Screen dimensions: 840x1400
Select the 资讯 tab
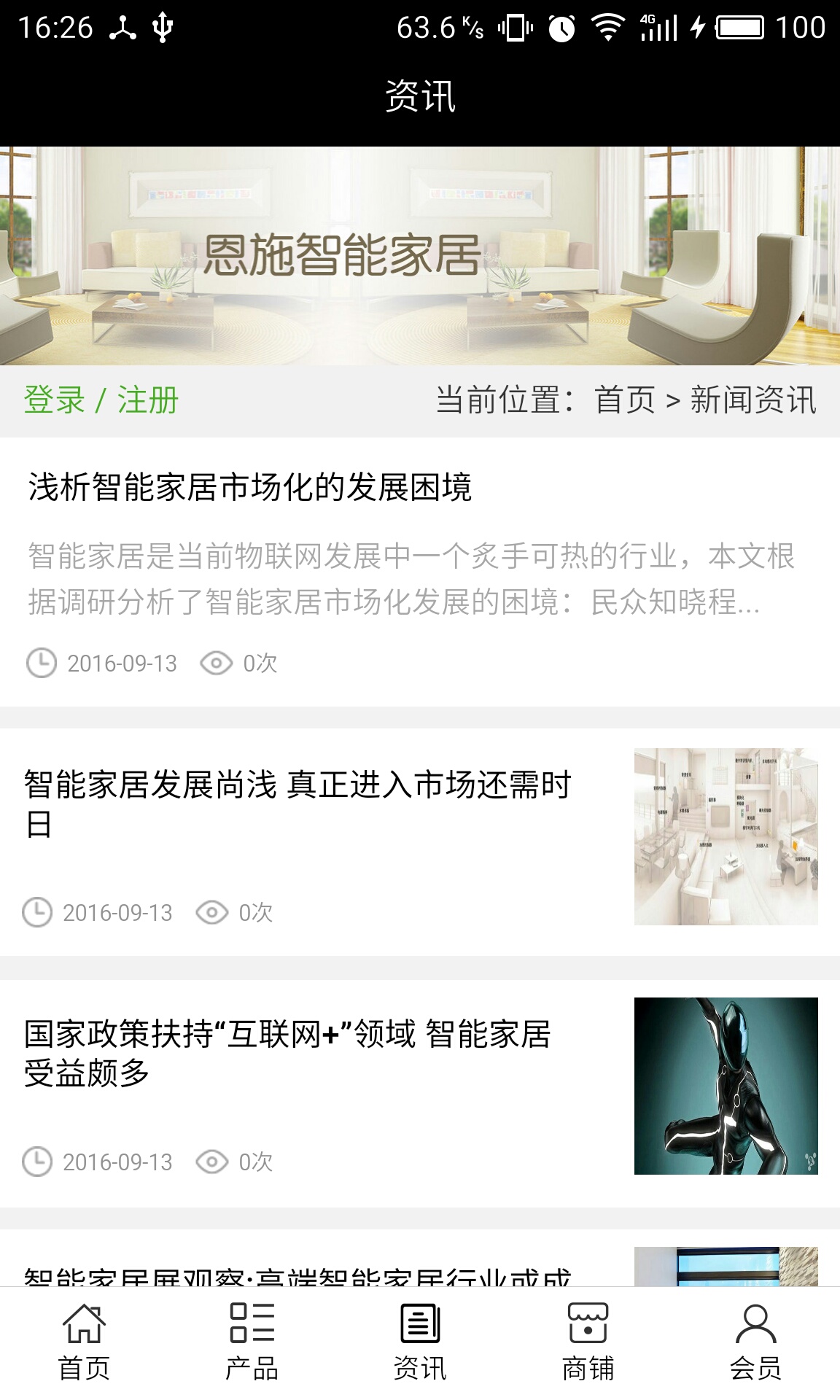click(x=420, y=1343)
